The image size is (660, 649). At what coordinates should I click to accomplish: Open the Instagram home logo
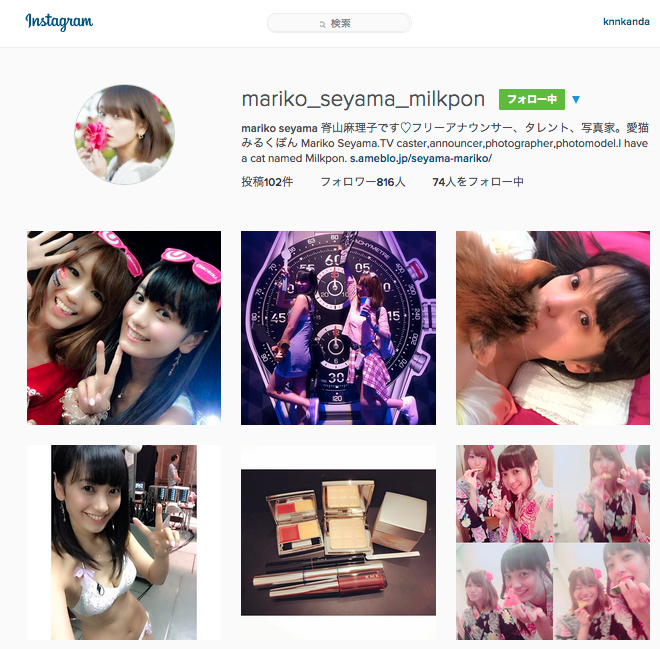[59, 22]
